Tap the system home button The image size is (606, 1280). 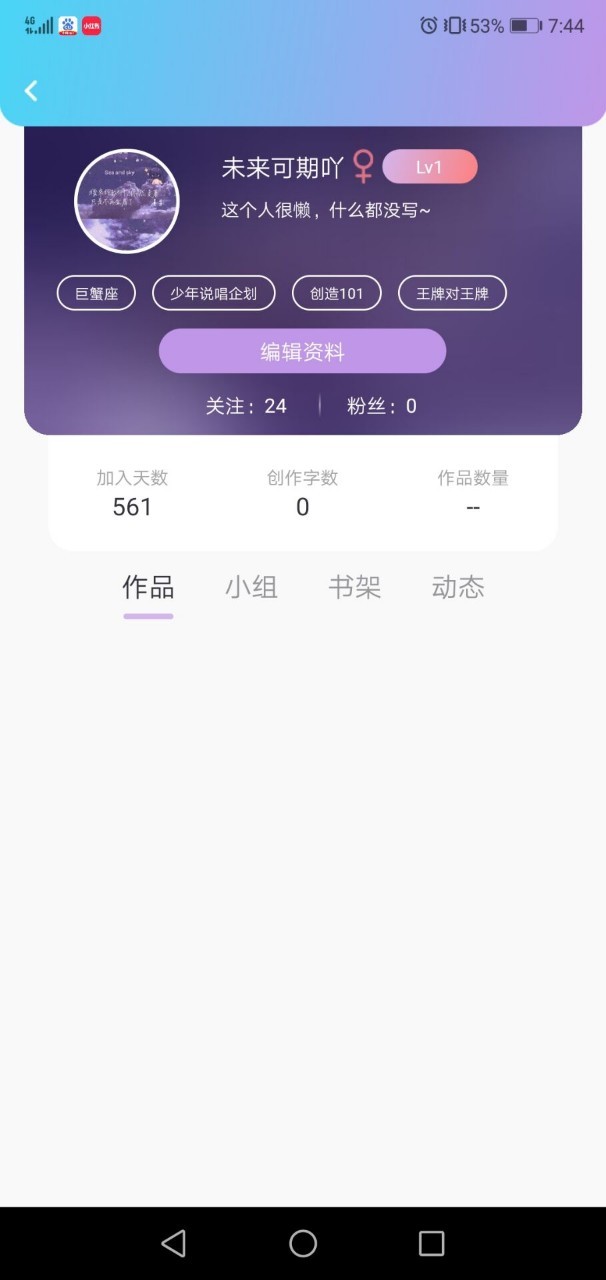[x=303, y=1243]
